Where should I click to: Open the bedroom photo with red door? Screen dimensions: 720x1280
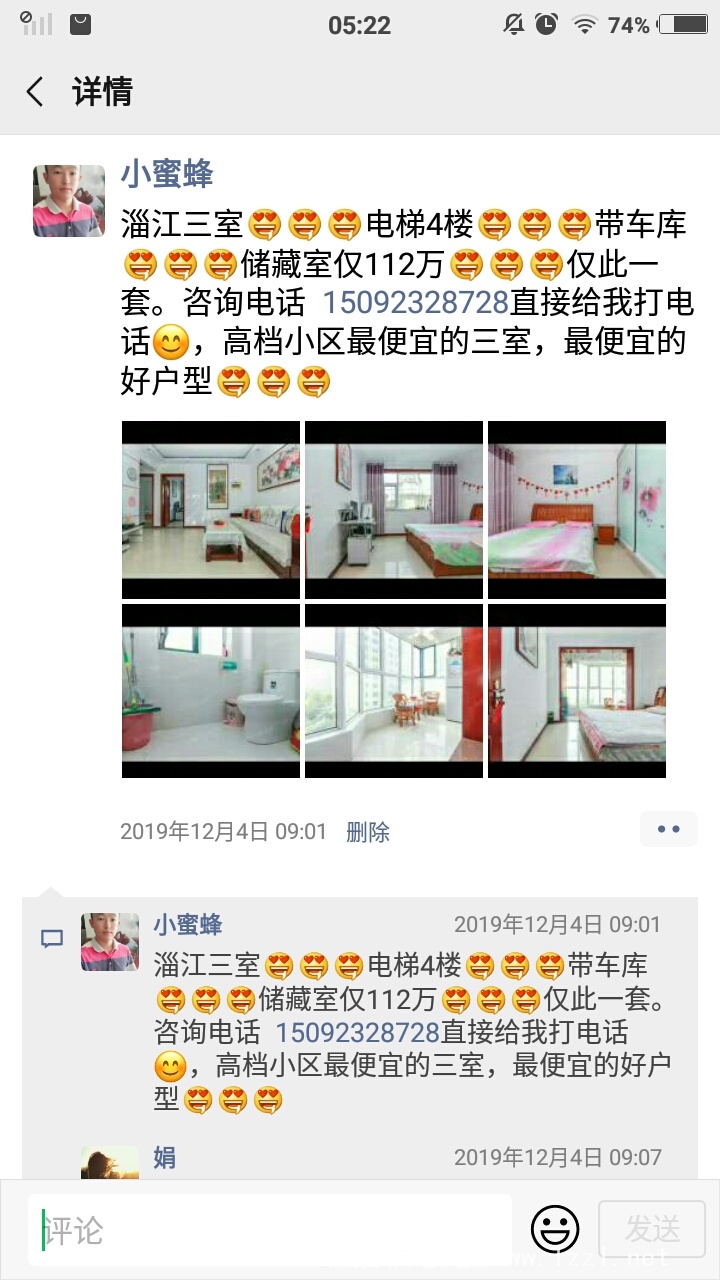(x=577, y=691)
